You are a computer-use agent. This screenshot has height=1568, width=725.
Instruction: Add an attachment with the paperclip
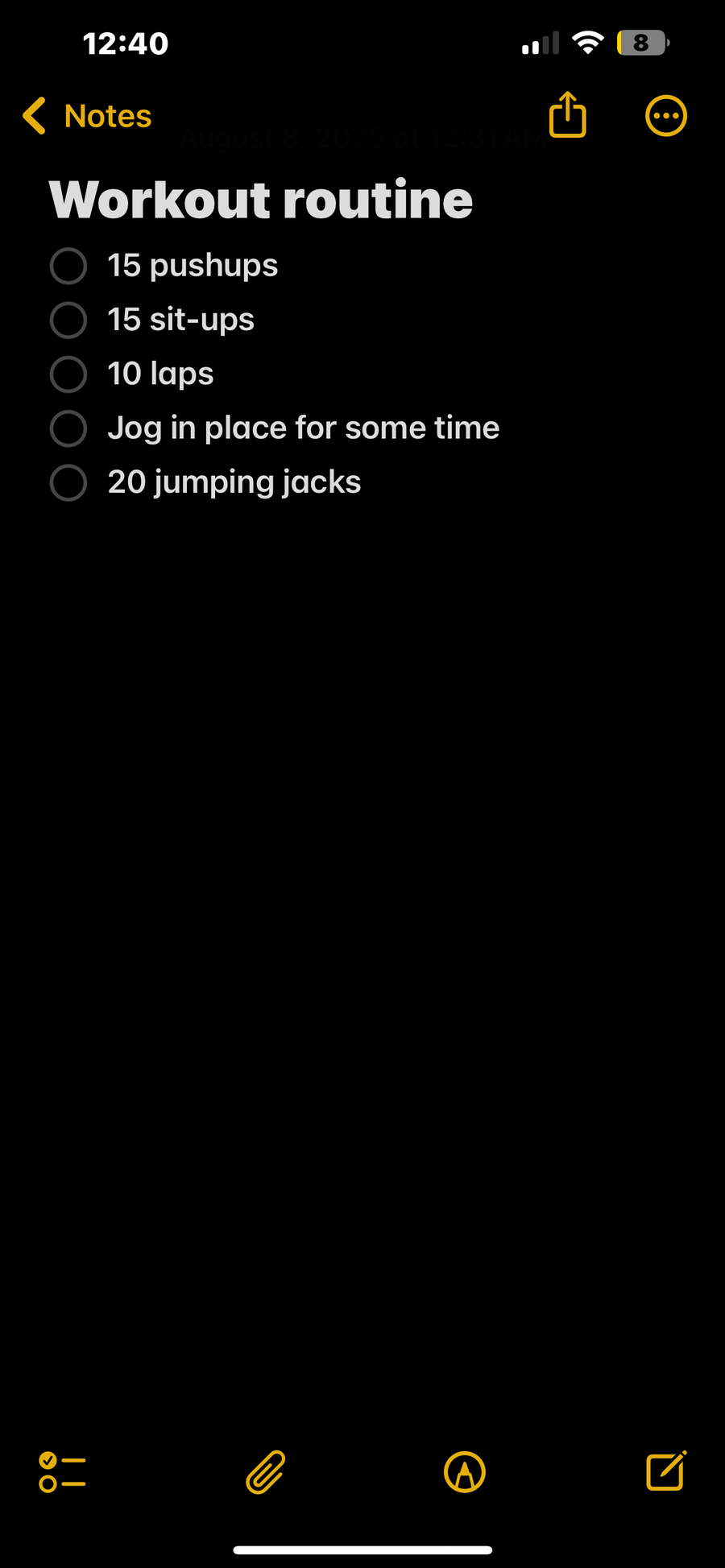(x=266, y=1472)
